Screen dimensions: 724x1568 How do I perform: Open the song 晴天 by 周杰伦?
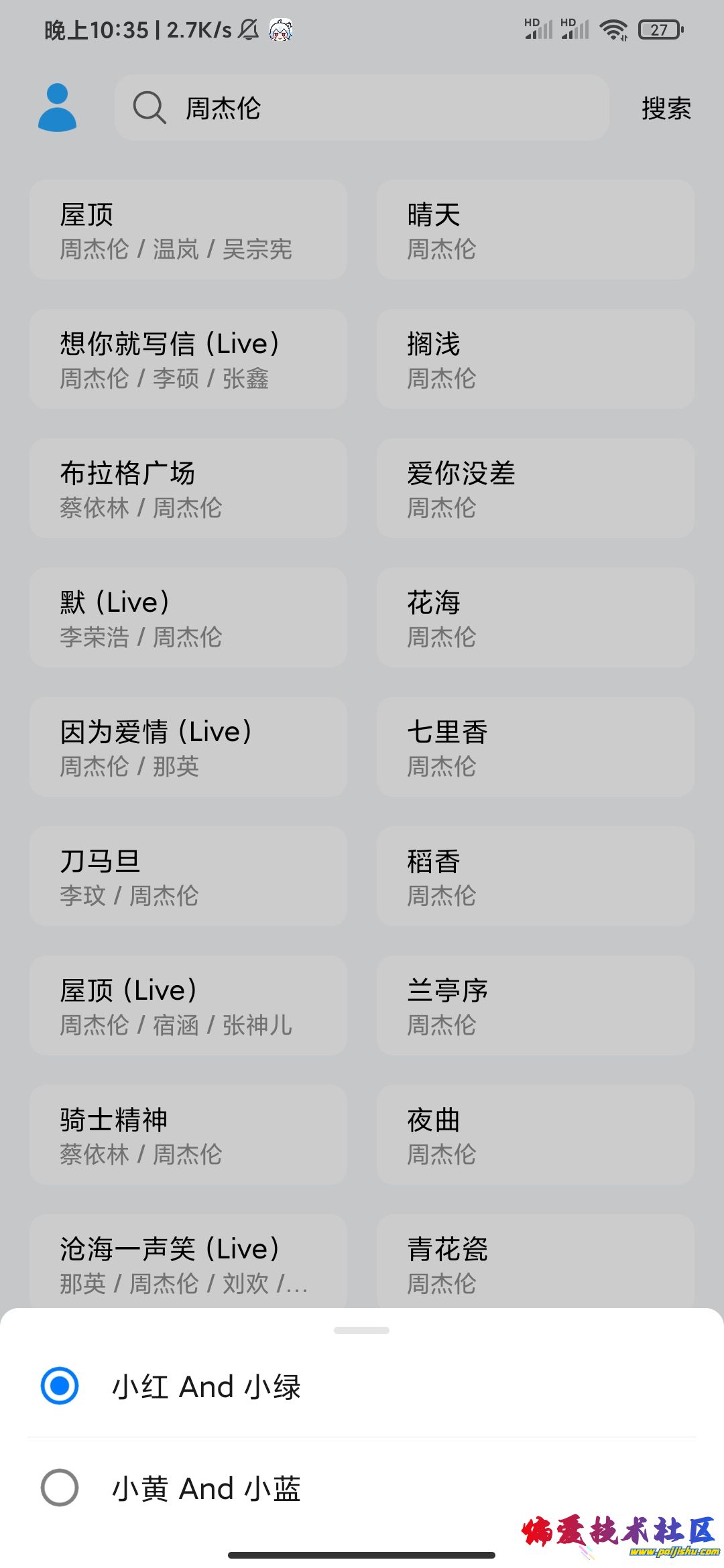click(535, 230)
